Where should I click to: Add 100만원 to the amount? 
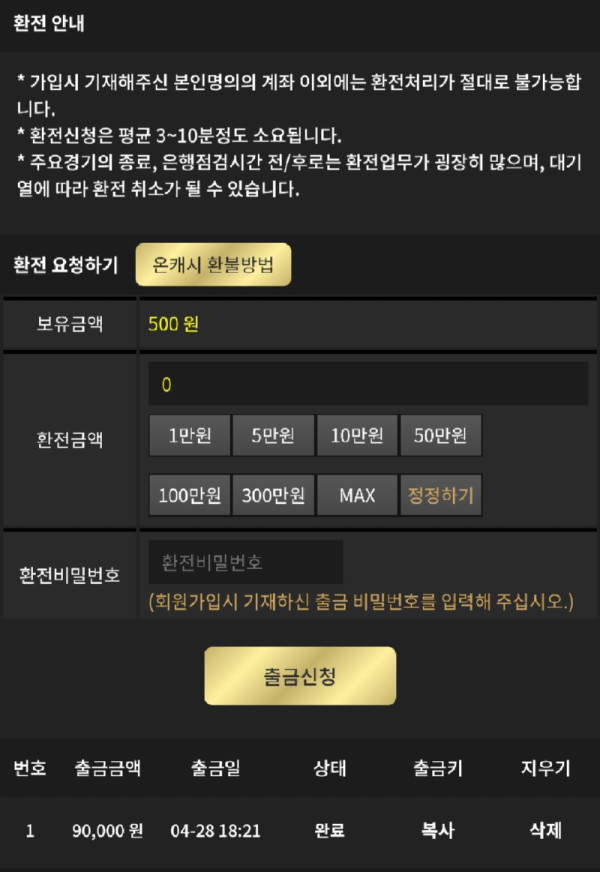tap(189, 495)
